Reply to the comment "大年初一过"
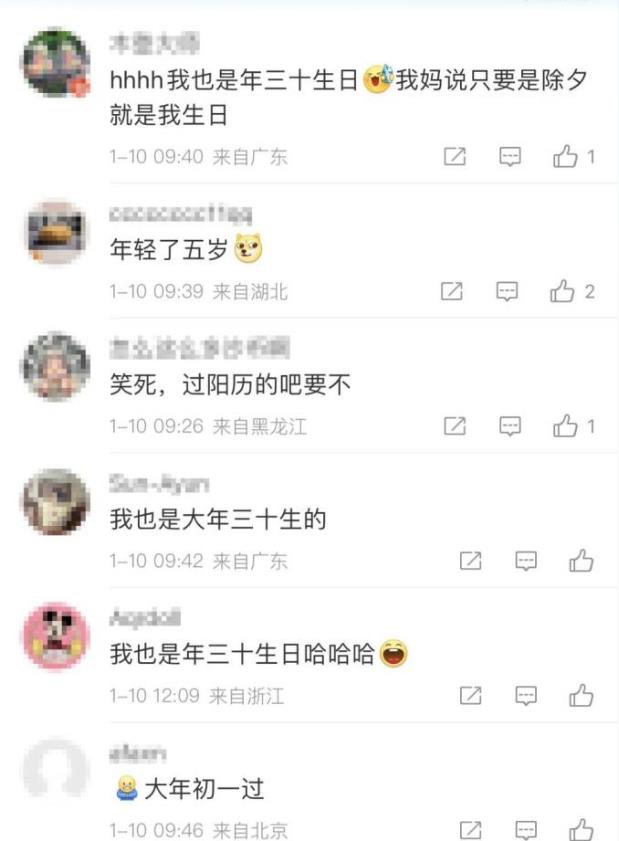 click(526, 830)
